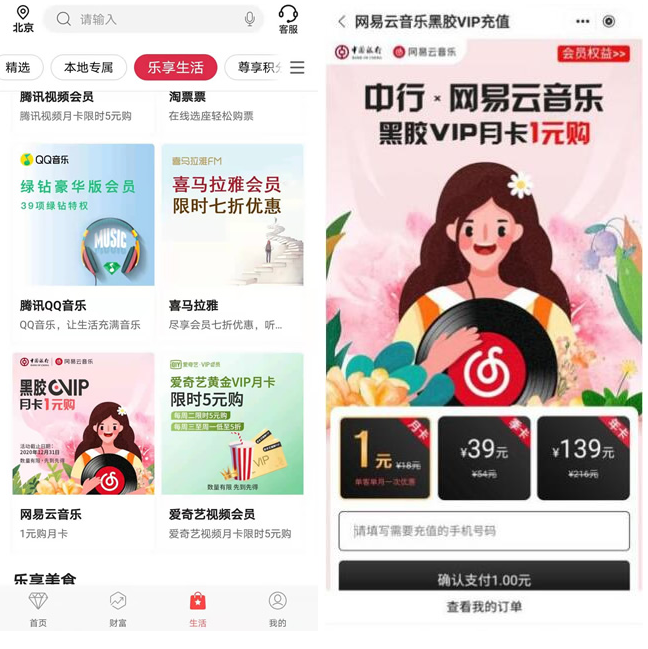The image size is (648, 649).
Task: Open 会员权益 details
Action: [x=593, y=53]
